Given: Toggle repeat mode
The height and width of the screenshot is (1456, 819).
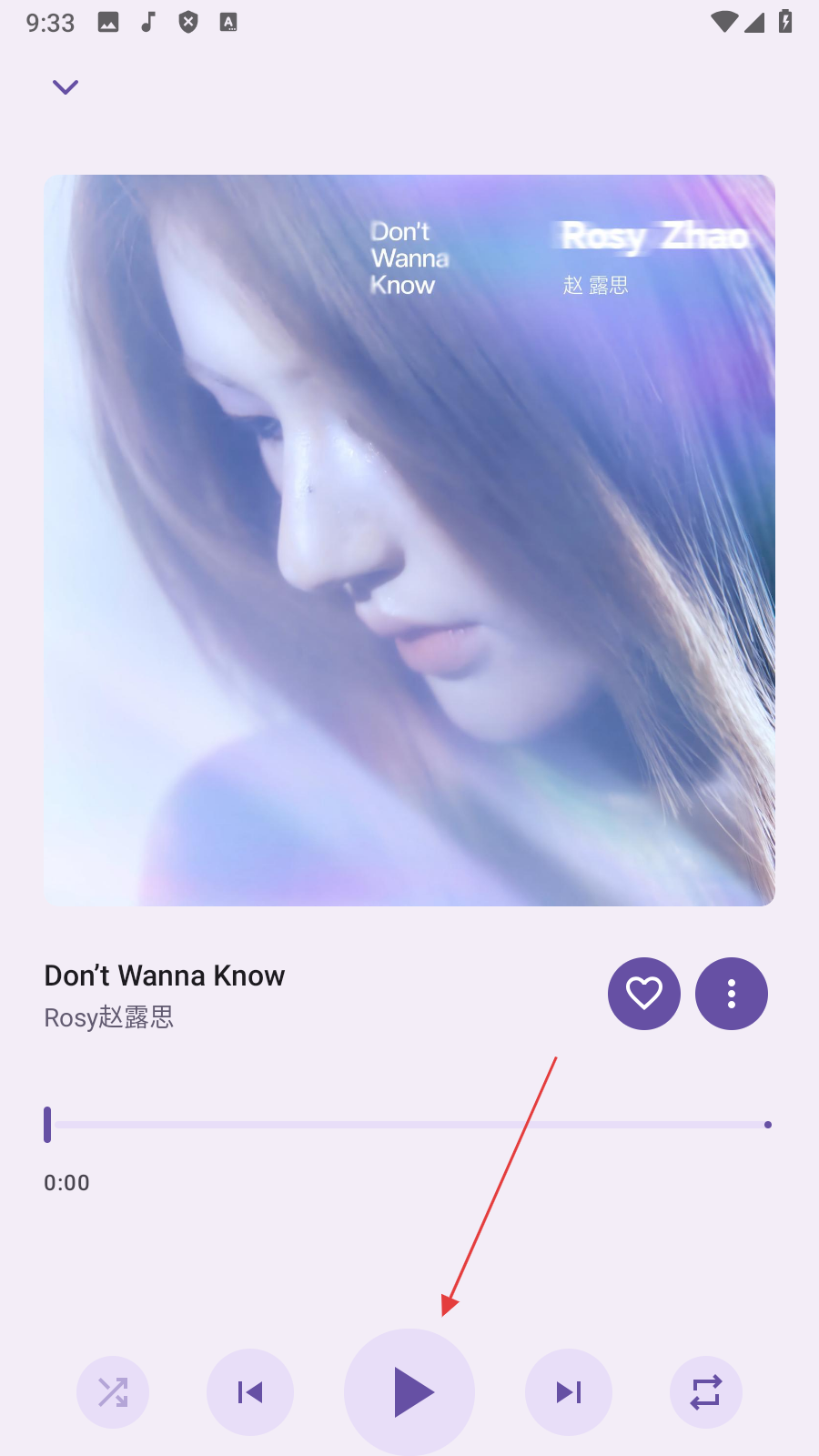Looking at the screenshot, I should 706,1391.
